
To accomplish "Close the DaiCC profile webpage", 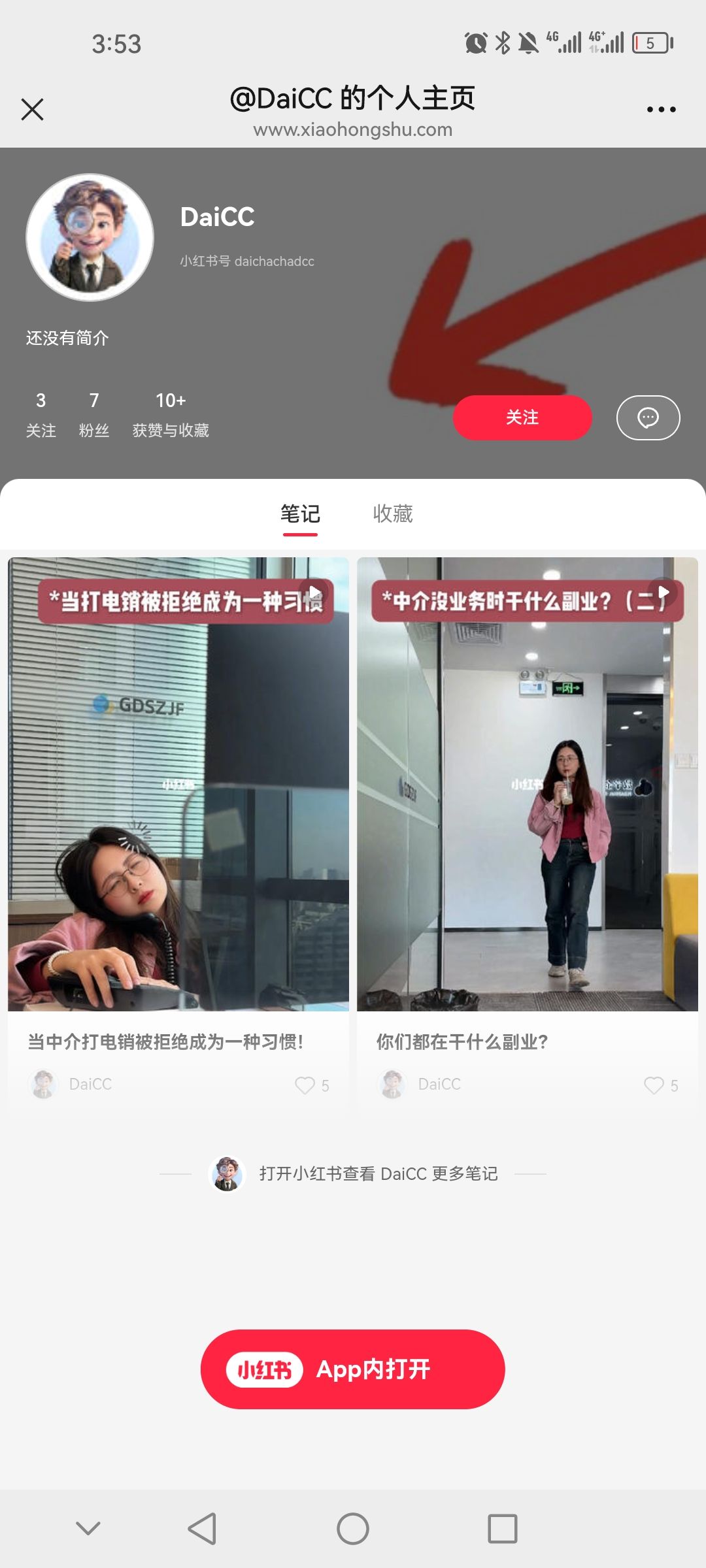I will (32, 109).
